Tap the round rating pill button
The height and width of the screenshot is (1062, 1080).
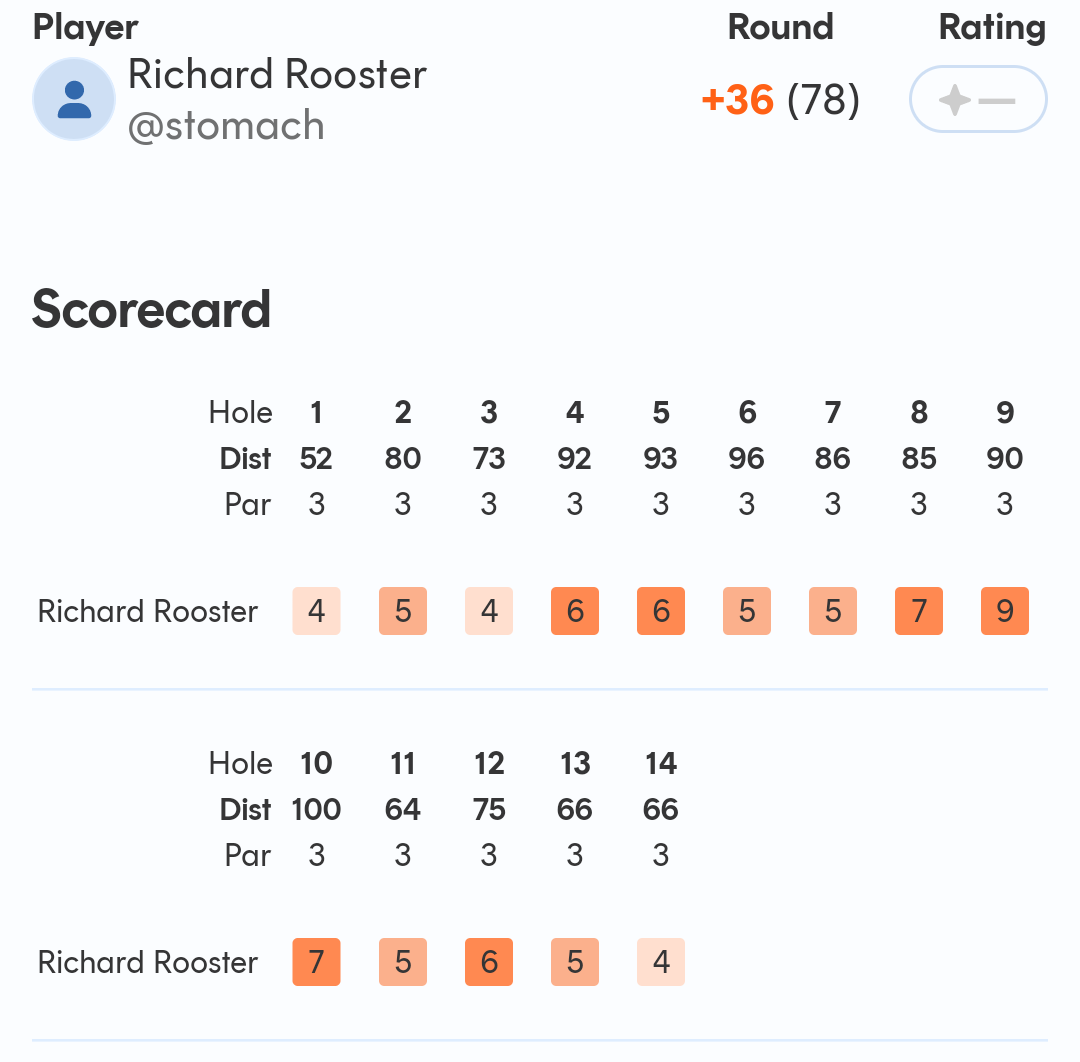(x=977, y=100)
